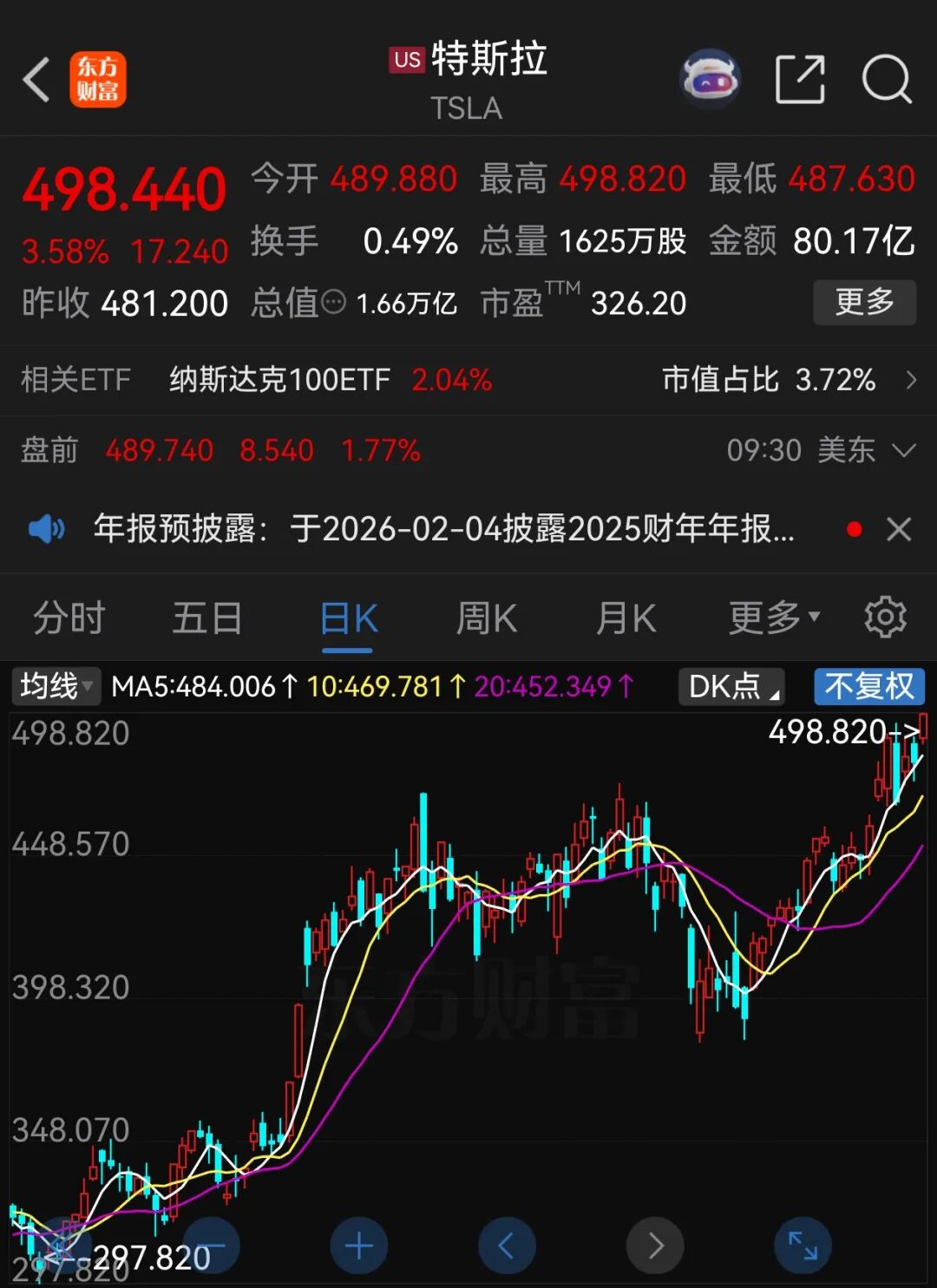Open chart settings gear icon
Image resolution: width=937 pixels, height=1288 pixels.
(885, 618)
